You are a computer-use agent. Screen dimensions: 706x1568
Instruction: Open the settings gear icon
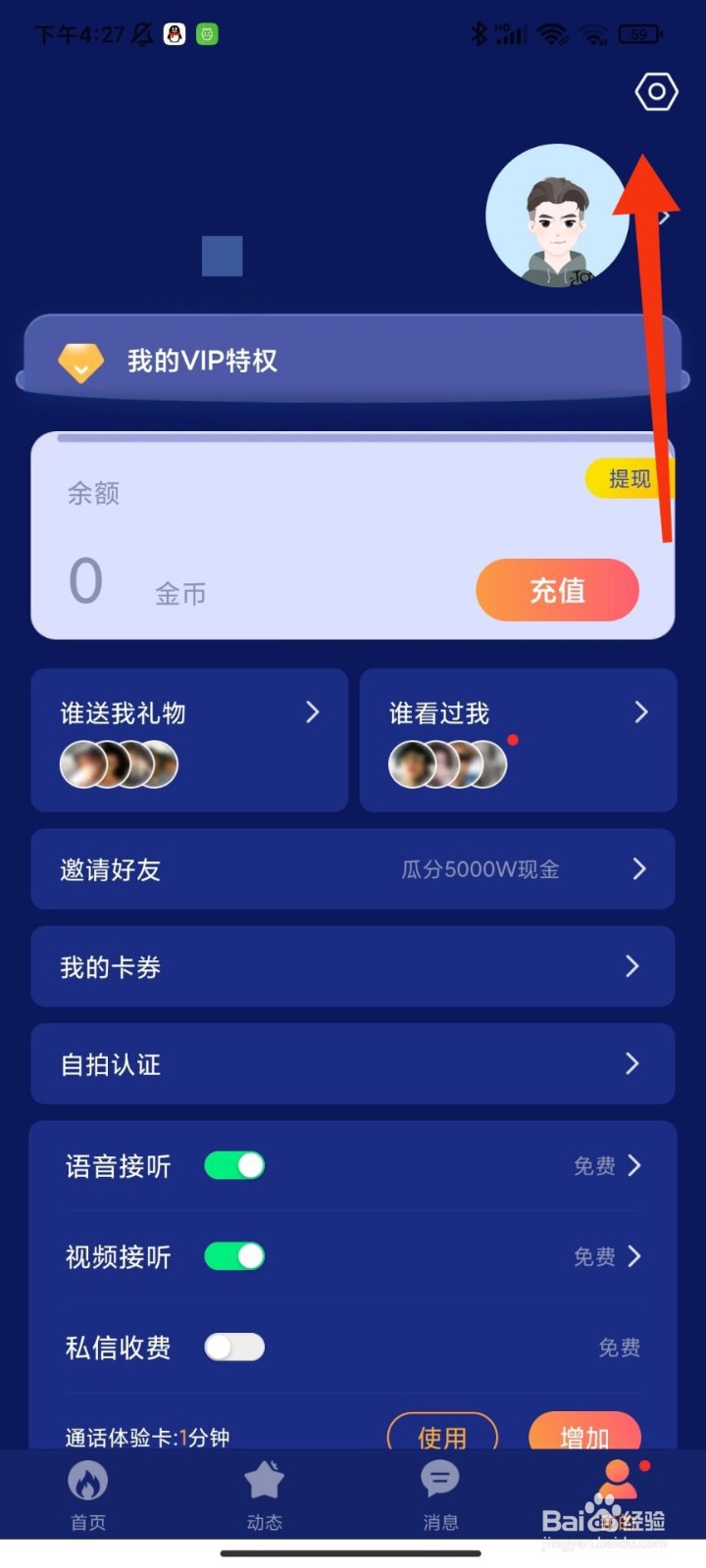655,92
